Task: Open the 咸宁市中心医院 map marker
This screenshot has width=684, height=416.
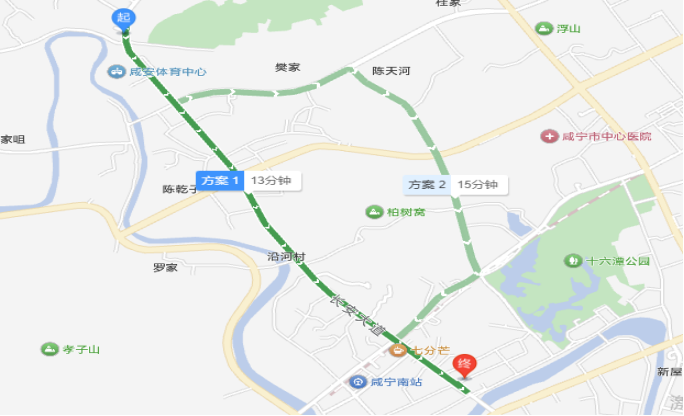Action: click(x=549, y=136)
